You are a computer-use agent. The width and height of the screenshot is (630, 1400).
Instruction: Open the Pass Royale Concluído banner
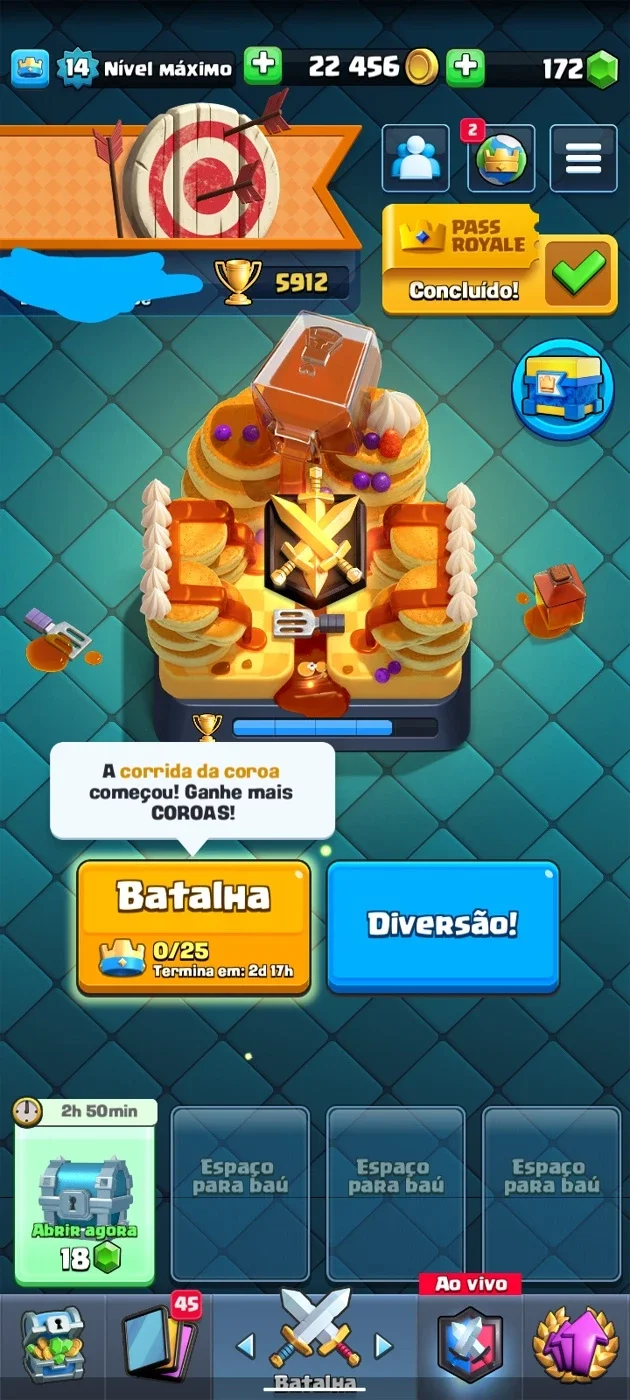[499, 260]
